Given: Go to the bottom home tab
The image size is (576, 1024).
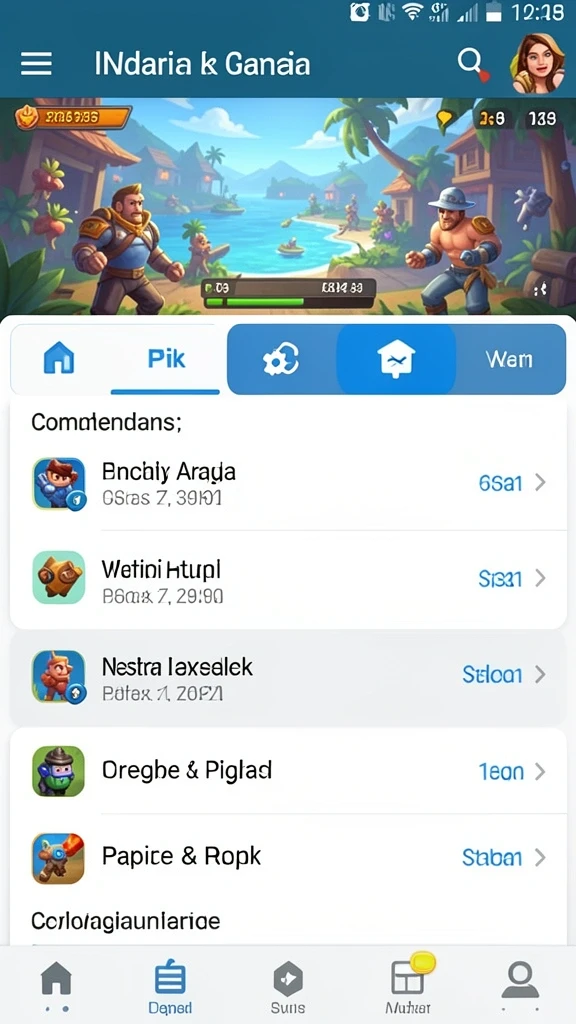Looking at the screenshot, I should pyautogui.click(x=57, y=986).
